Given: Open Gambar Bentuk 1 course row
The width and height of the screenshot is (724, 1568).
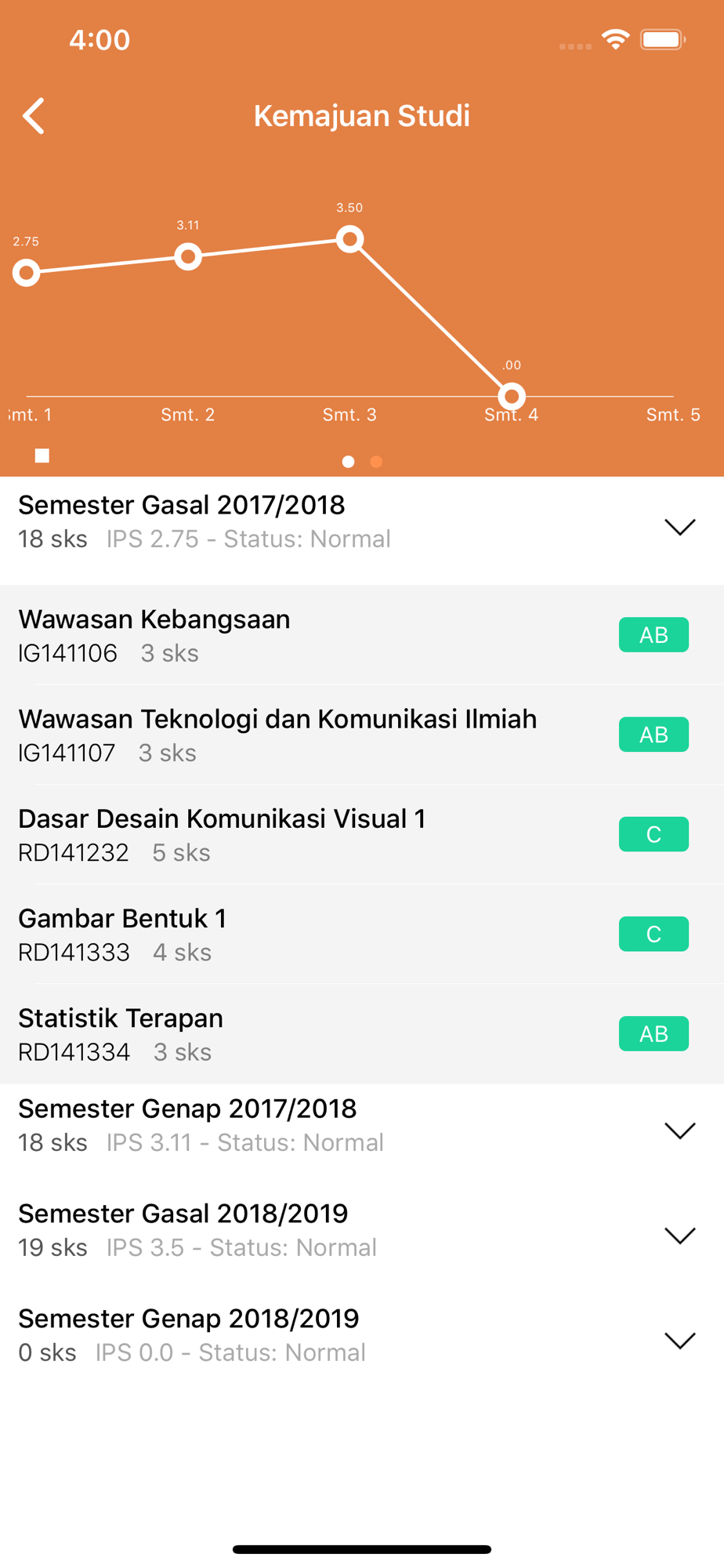Looking at the screenshot, I should coord(313,934).
